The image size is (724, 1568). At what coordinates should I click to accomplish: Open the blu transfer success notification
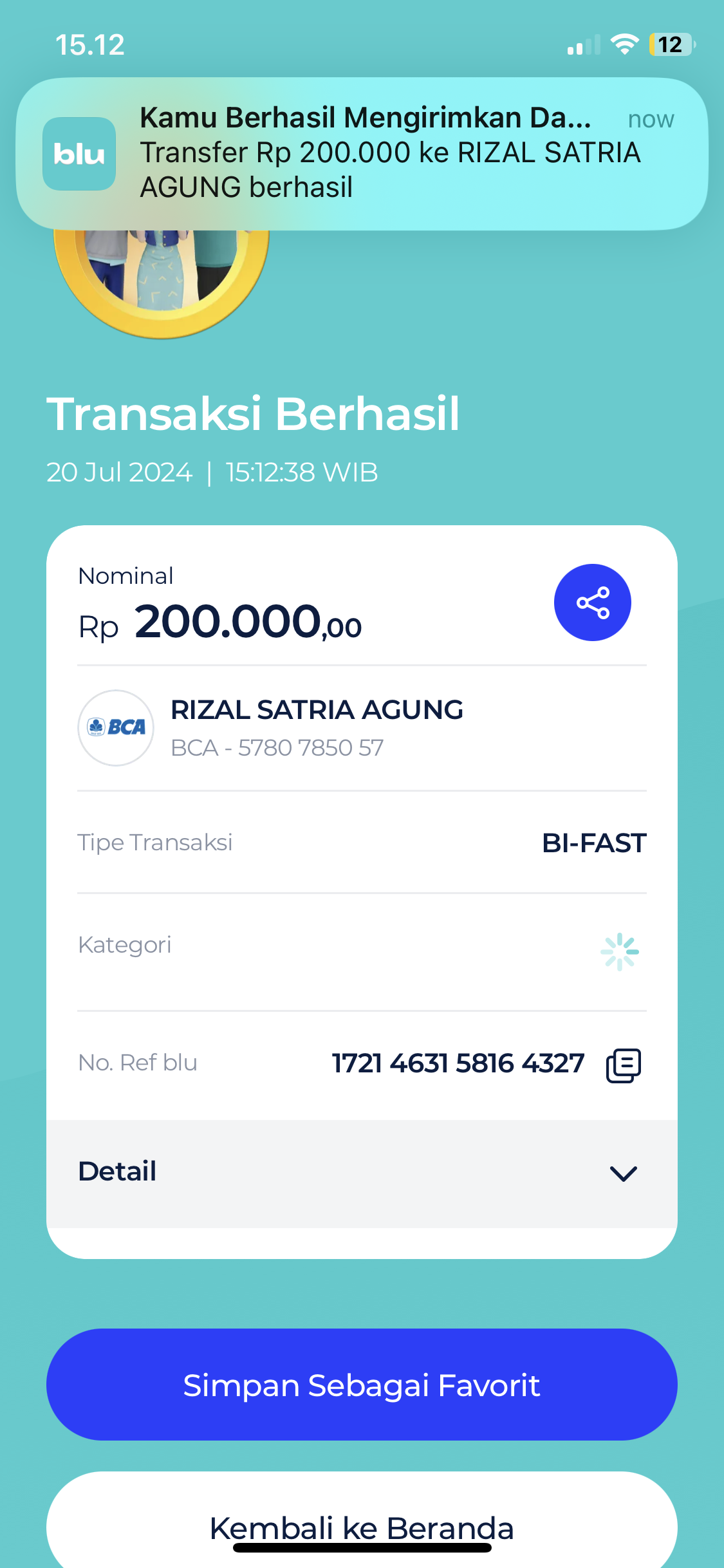click(362, 153)
